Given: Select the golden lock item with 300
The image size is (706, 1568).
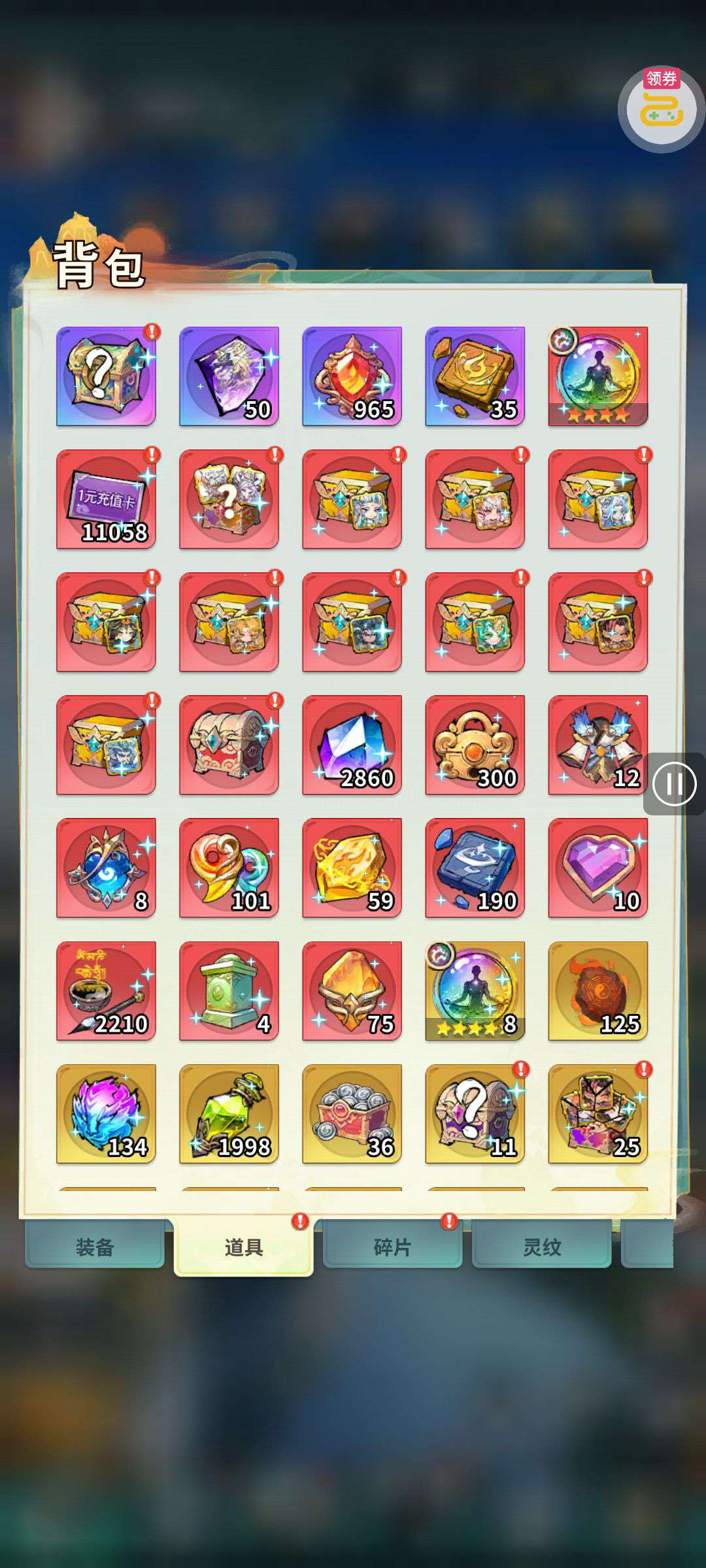Looking at the screenshot, I should click(x=475, y=745).
